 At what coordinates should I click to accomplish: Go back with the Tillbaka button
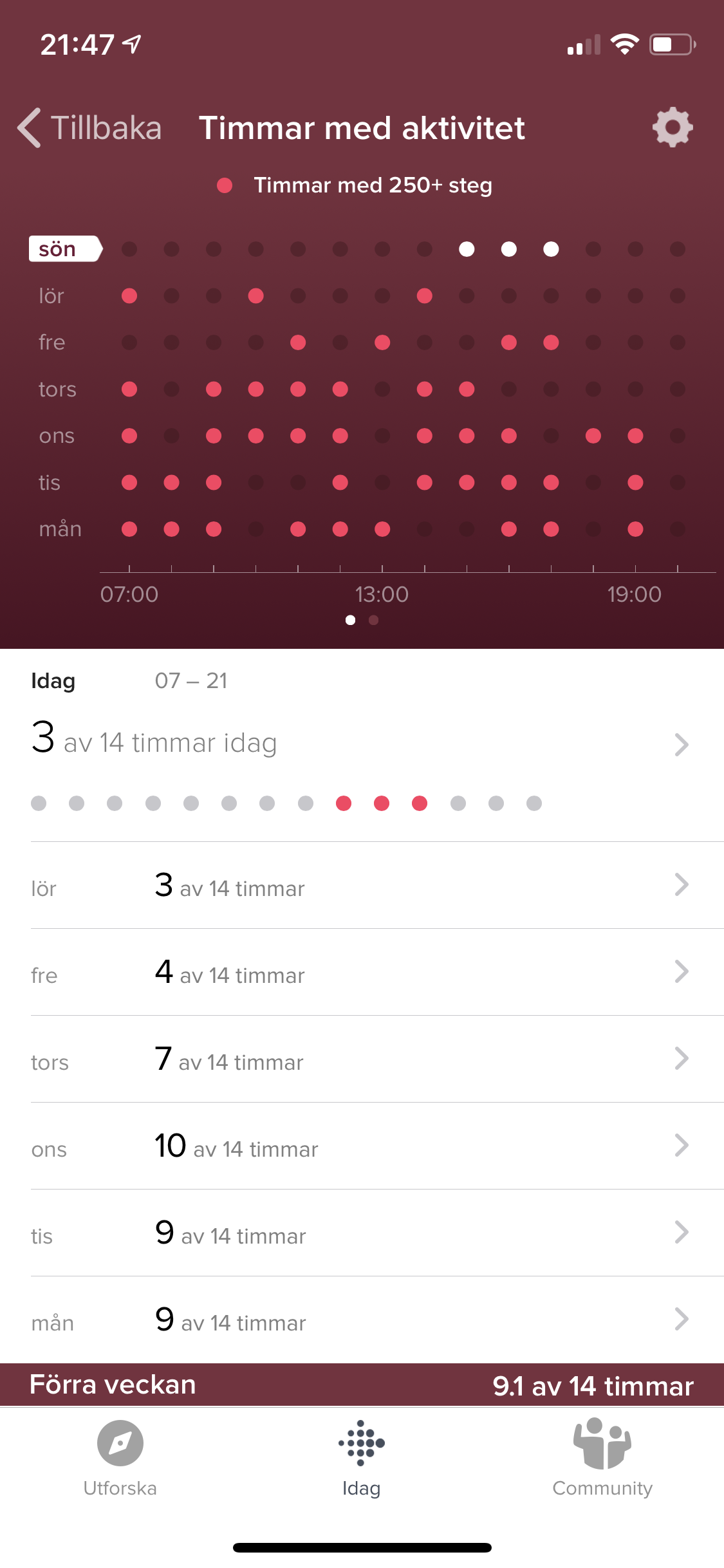click(x=90, y=128)
